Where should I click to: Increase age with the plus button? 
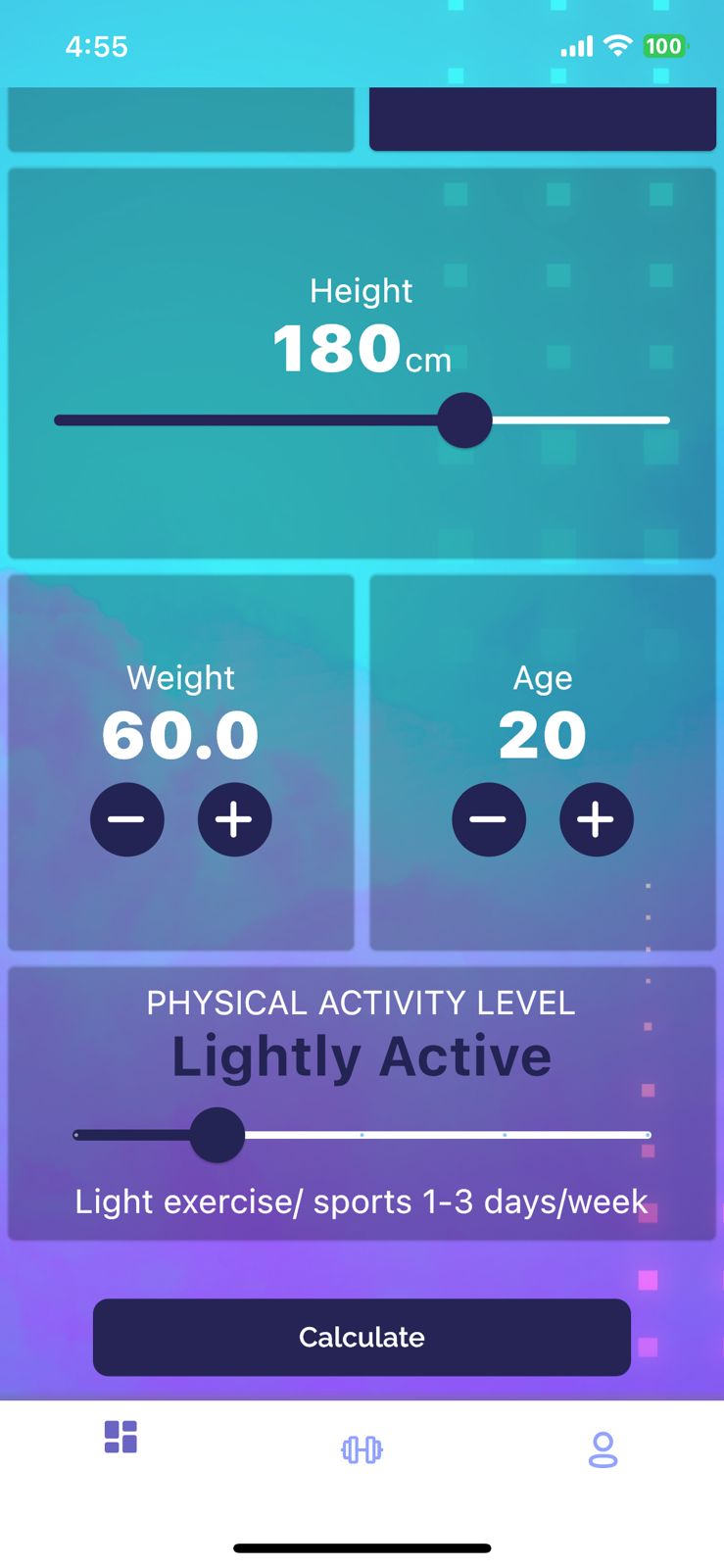596,819
